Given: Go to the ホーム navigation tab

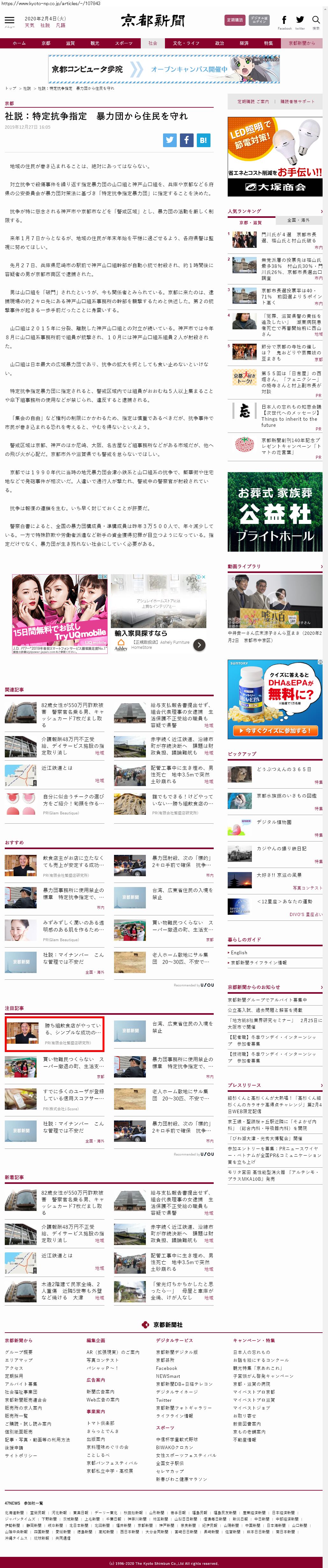Looking at the screenshot, I should (19, 43).
